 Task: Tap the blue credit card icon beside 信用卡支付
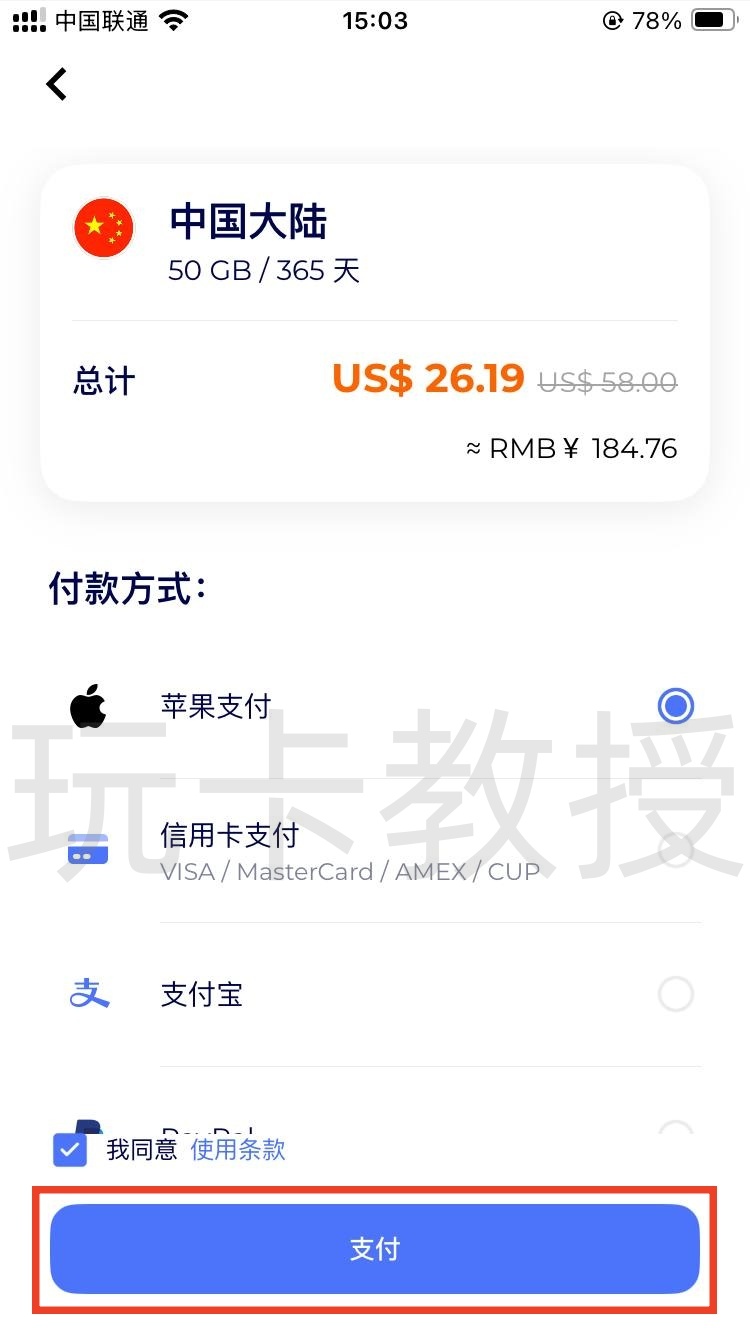pos(88,848)
